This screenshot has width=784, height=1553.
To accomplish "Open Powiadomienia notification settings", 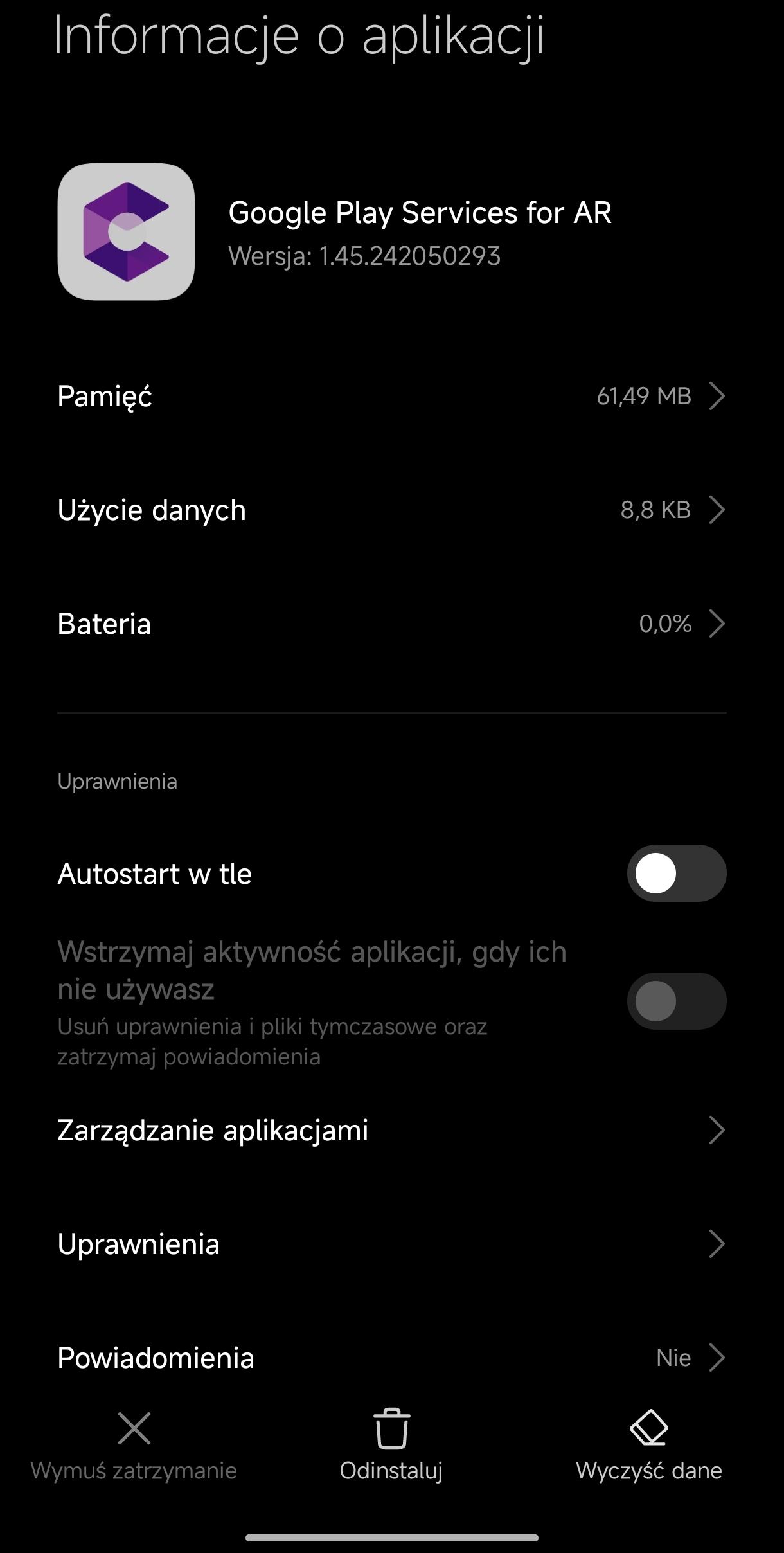I will click(x=391, y=1358).
